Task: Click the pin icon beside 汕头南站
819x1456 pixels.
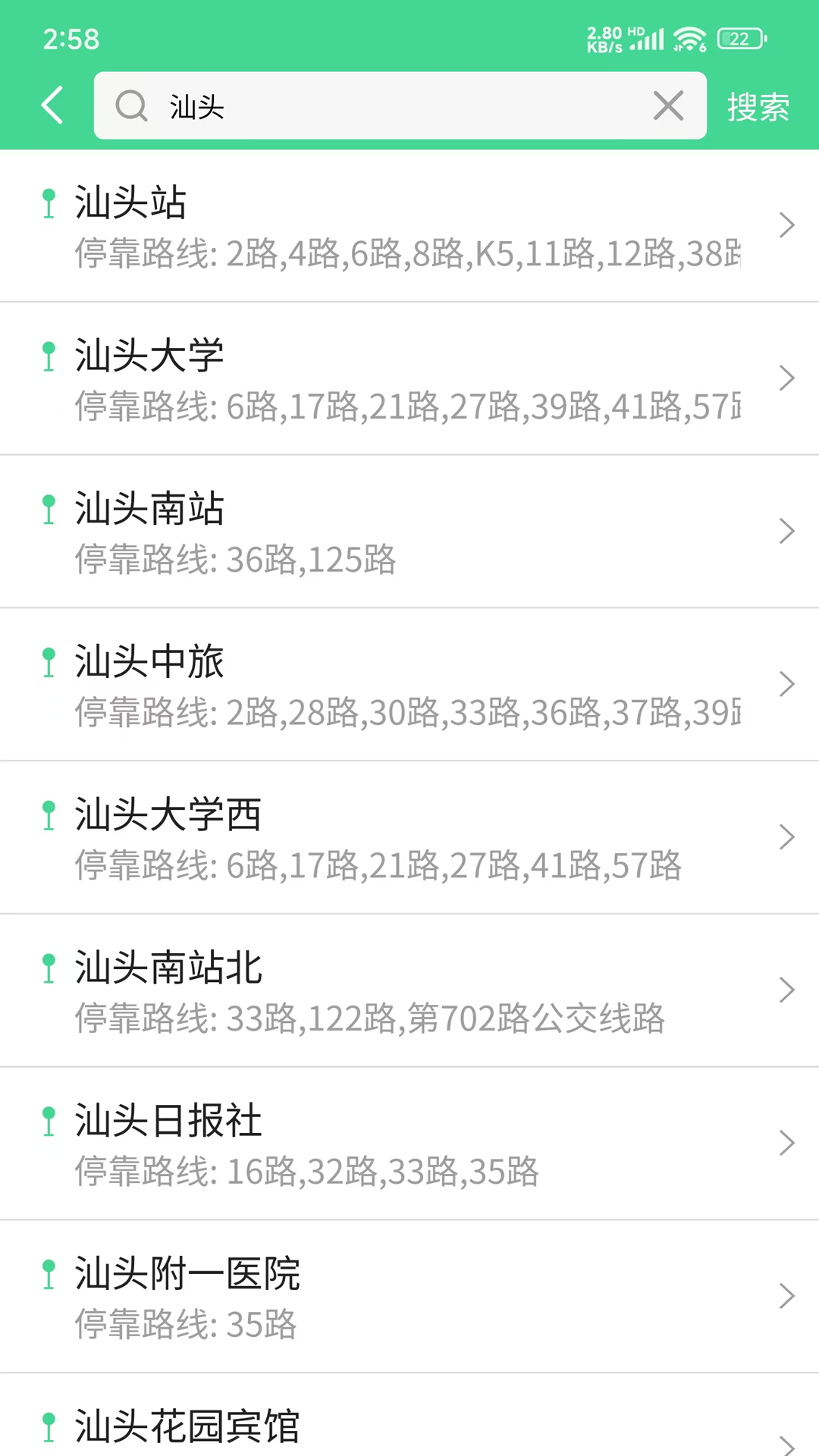Action: [49, 508]
